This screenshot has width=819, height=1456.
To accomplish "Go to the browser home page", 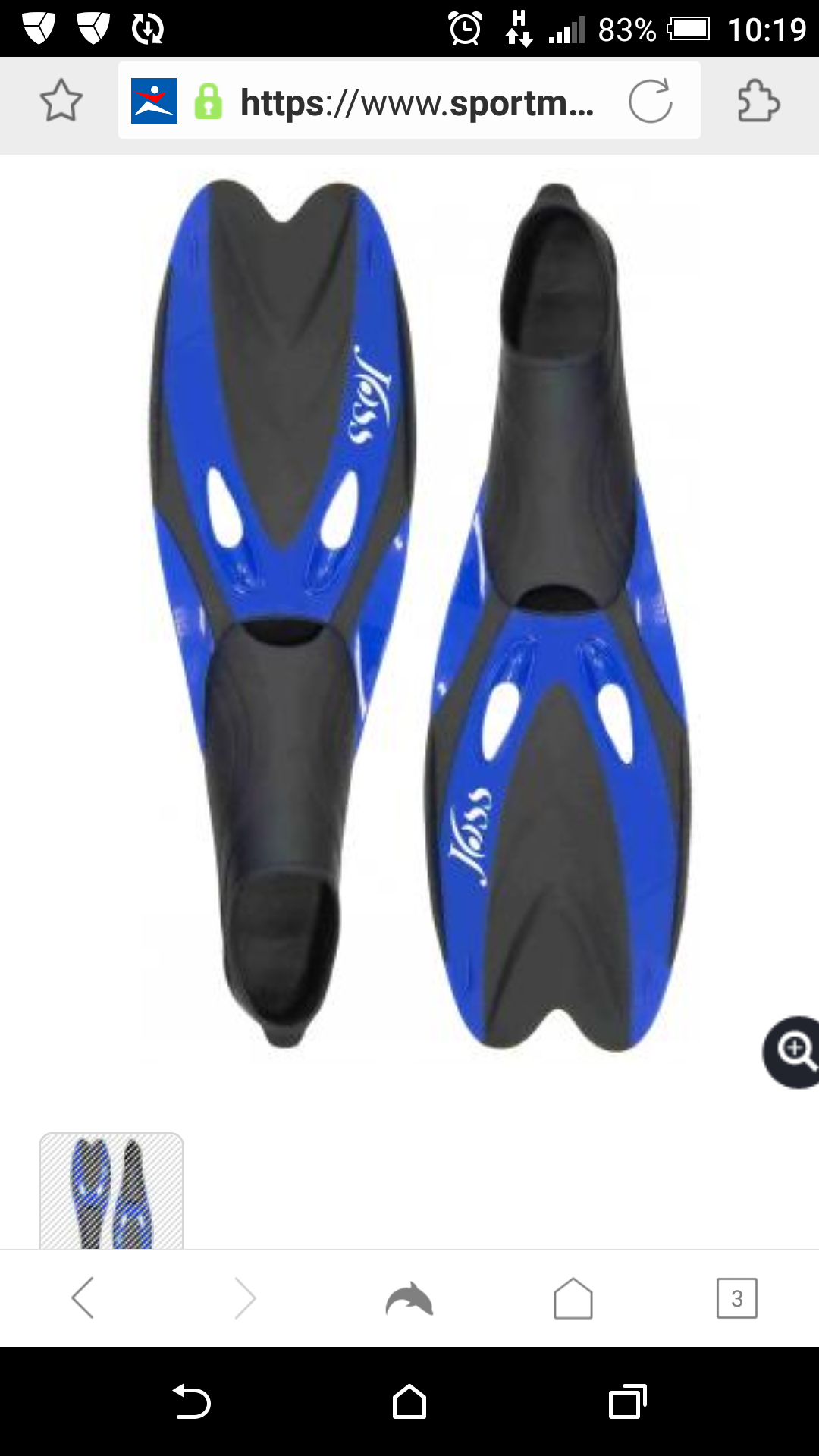I will (573, 1298).
